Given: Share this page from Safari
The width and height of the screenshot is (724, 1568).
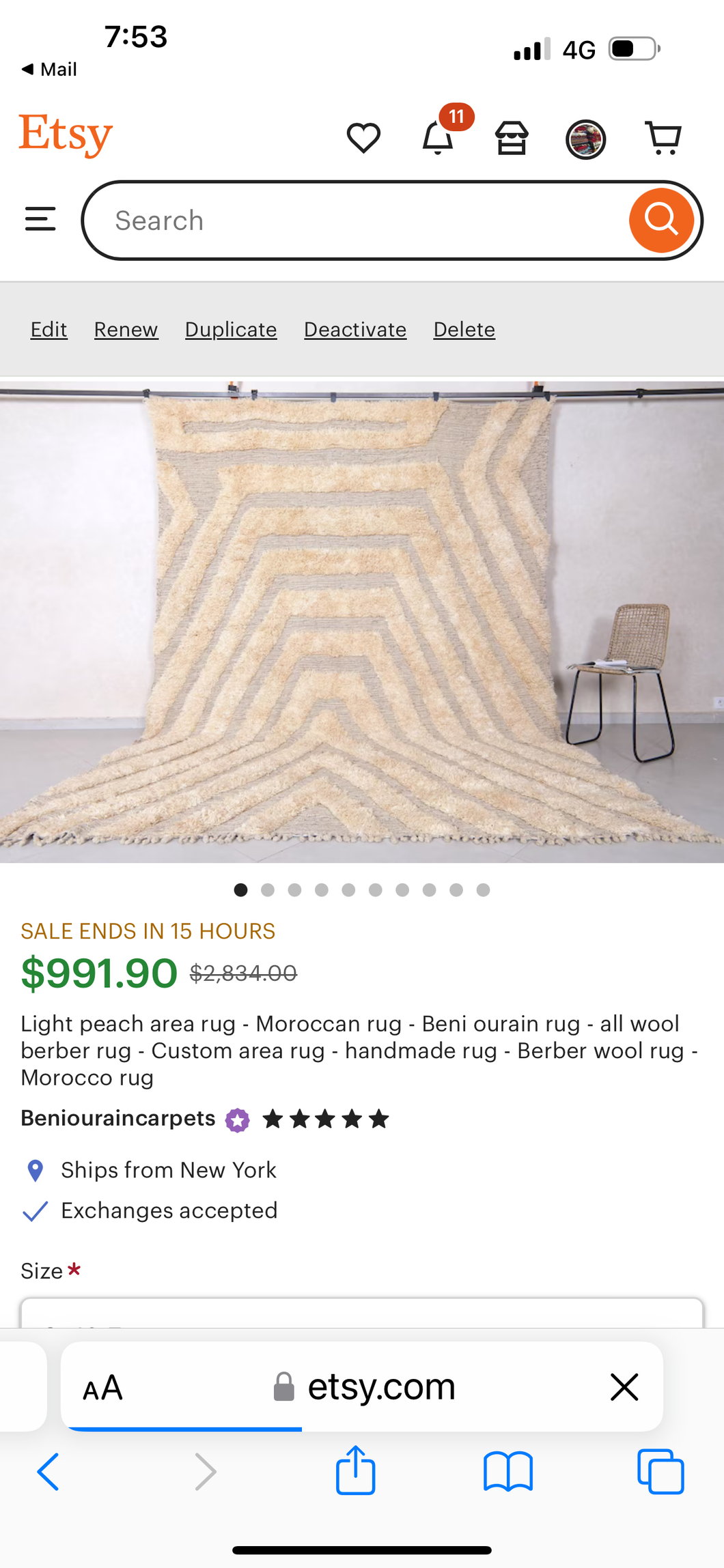Looking at the screenshot, I should [355, 1470].
